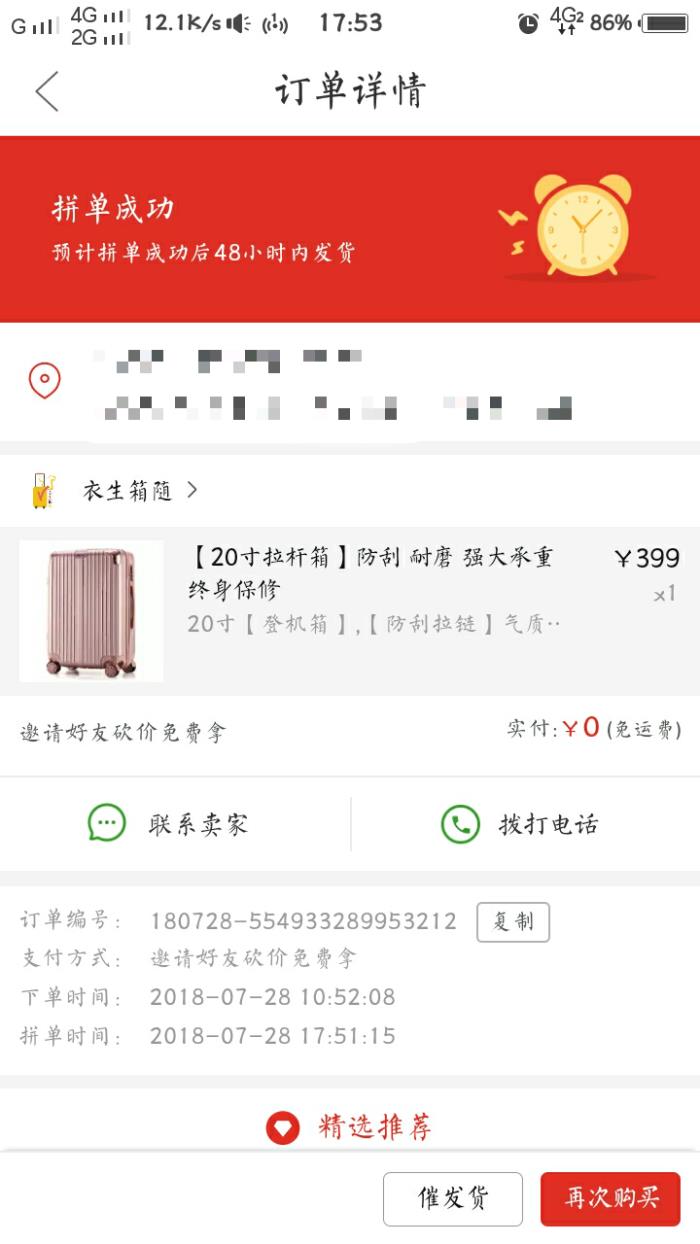Open the delivery address row
Viewport: 700px width, 1244px height.
coord(350,382)
